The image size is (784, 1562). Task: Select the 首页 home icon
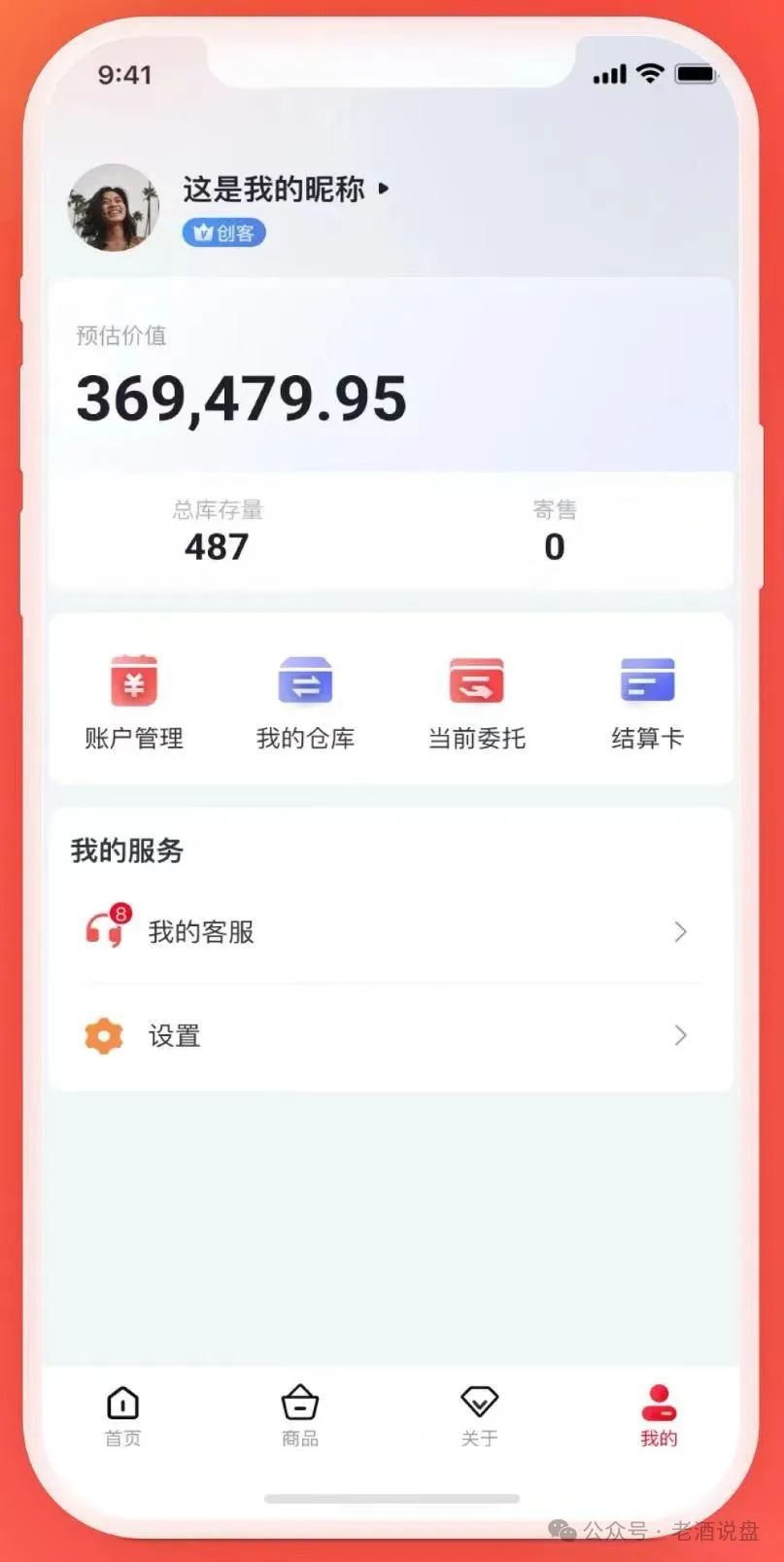(121, 1403)
